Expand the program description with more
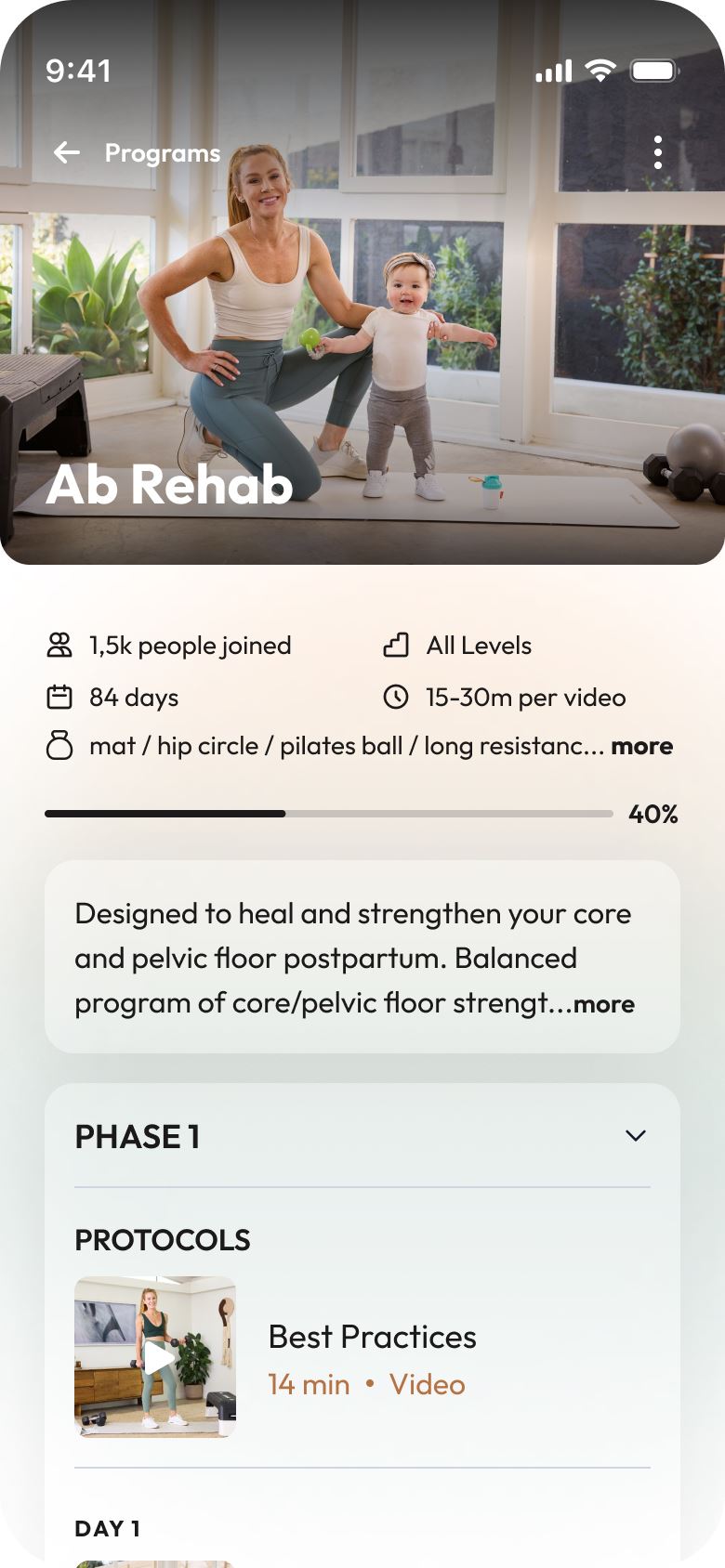The height and width of the screenshot is (1568, 725). 604,1004
